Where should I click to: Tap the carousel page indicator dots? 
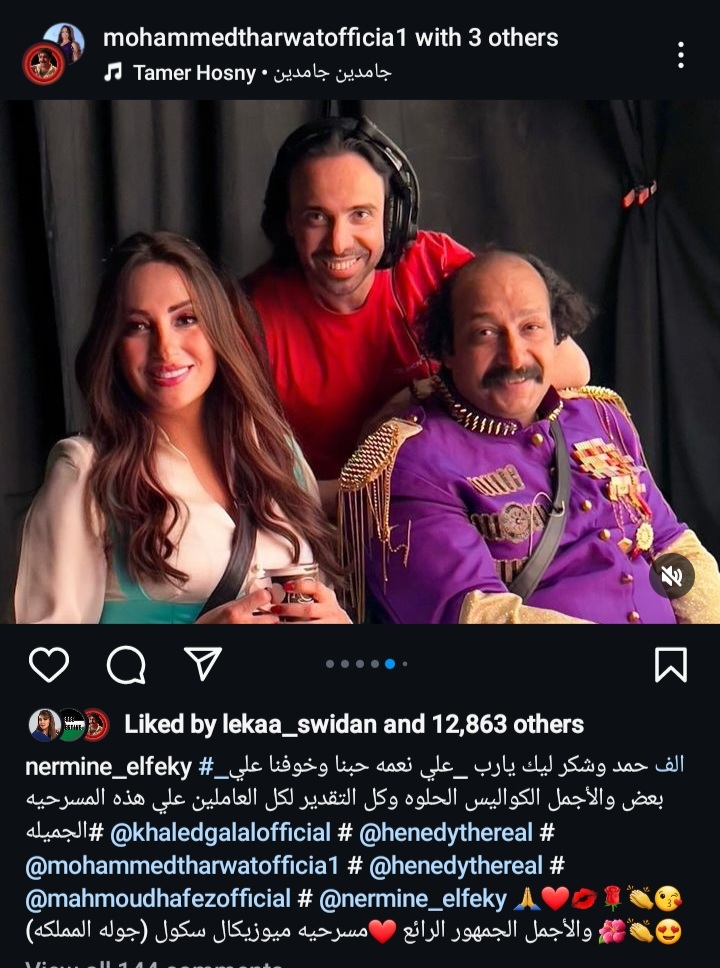366,663
